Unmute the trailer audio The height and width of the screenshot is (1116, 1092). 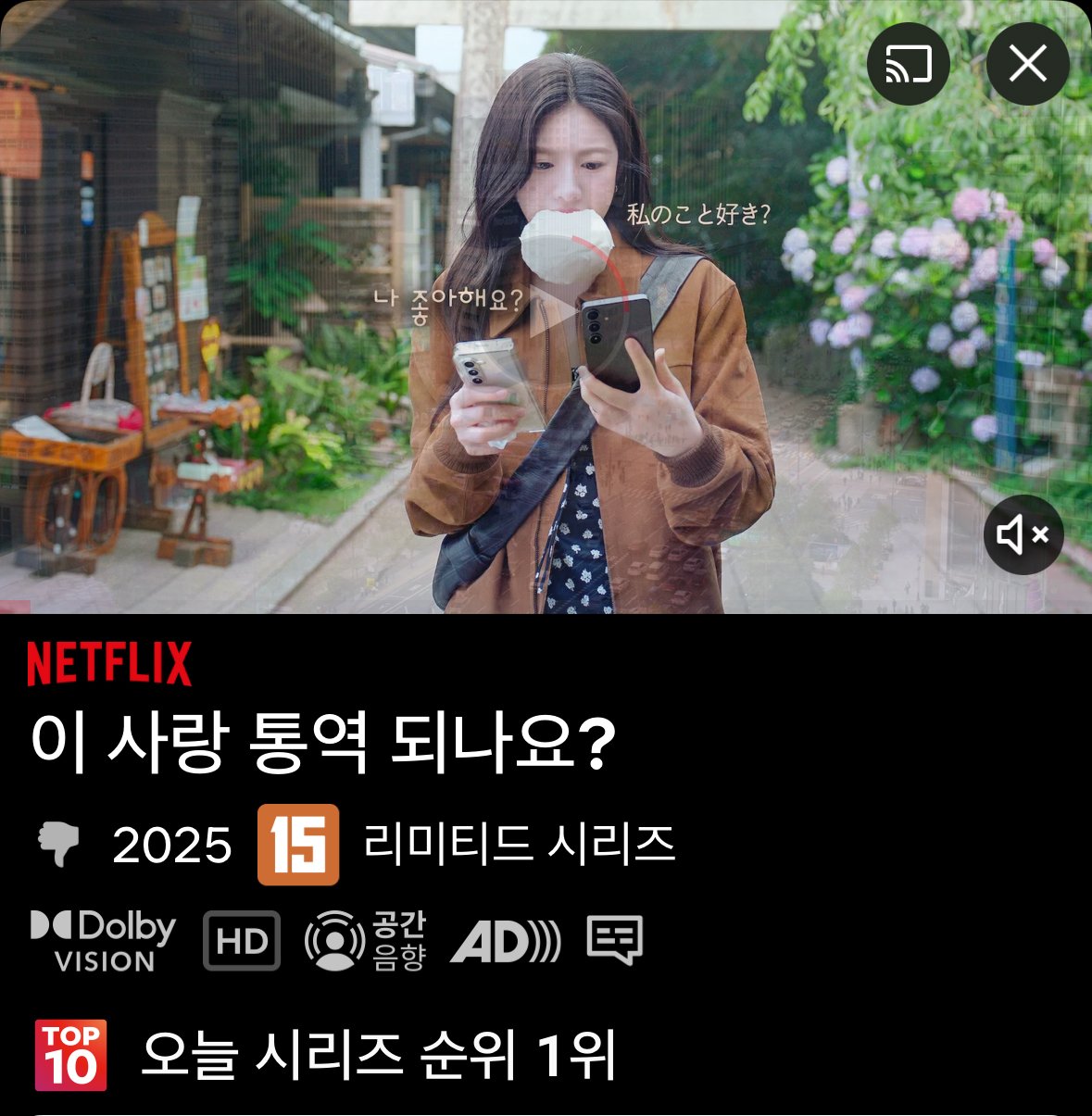tap(1023, 534)
